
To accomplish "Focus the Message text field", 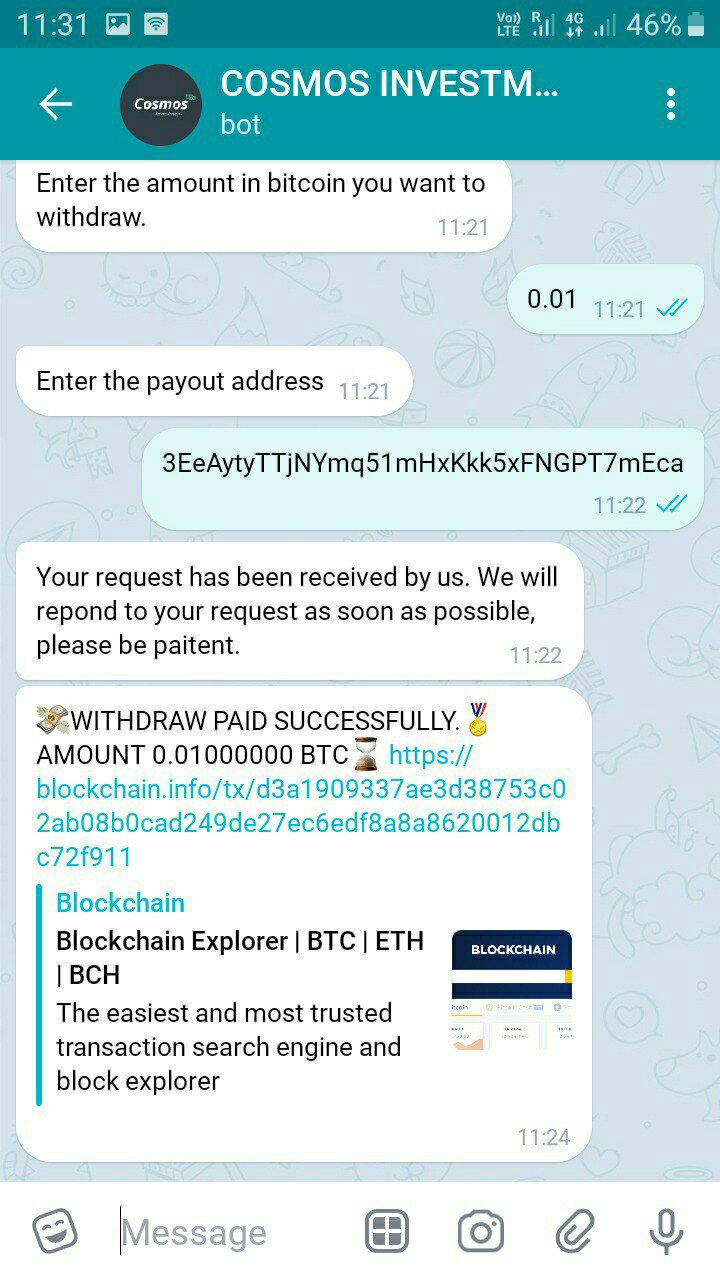I will click(230, 1232).
